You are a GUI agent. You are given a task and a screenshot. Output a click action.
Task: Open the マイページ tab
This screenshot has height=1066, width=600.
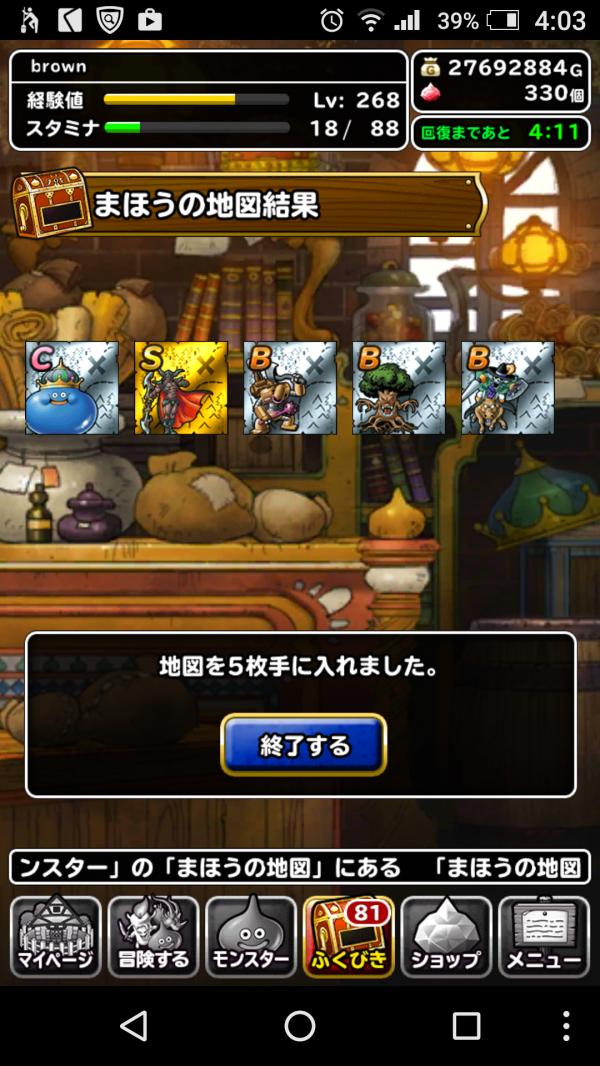coord(56,937)
